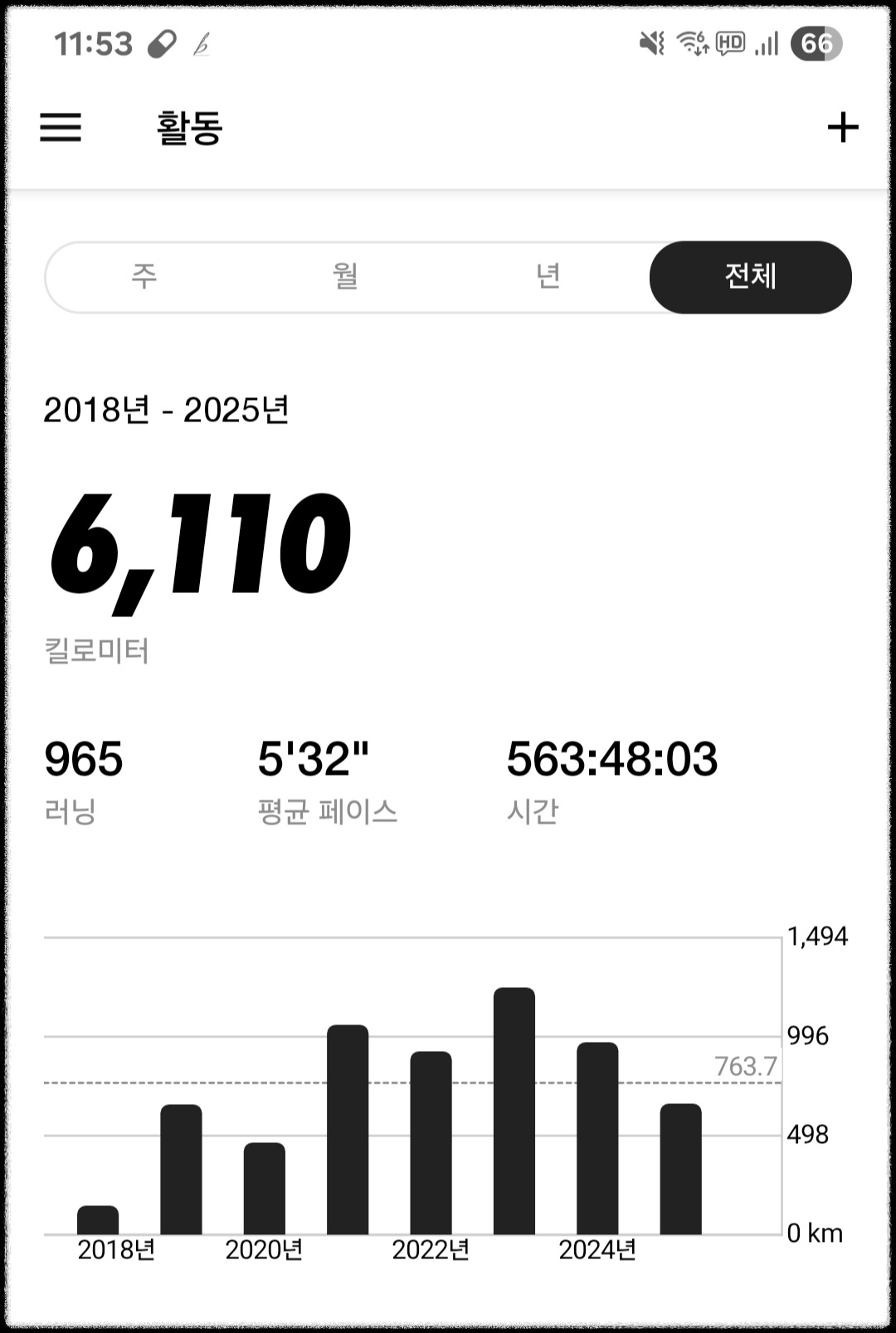Open the hamburger navigation menu
The width and height of the screenshot is (896, 1333).
point(59,129)
